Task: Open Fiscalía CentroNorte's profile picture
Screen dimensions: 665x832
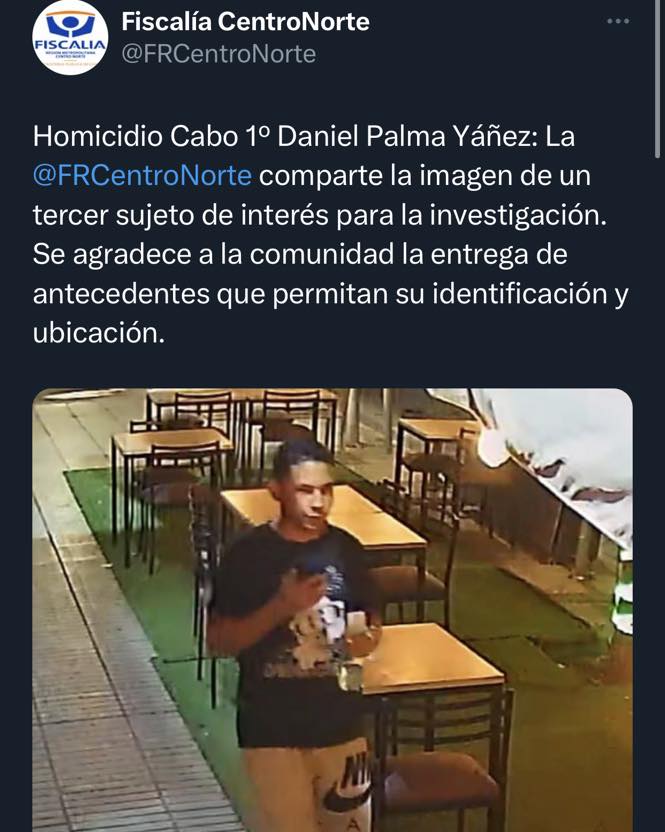Action: pos(70,37)
